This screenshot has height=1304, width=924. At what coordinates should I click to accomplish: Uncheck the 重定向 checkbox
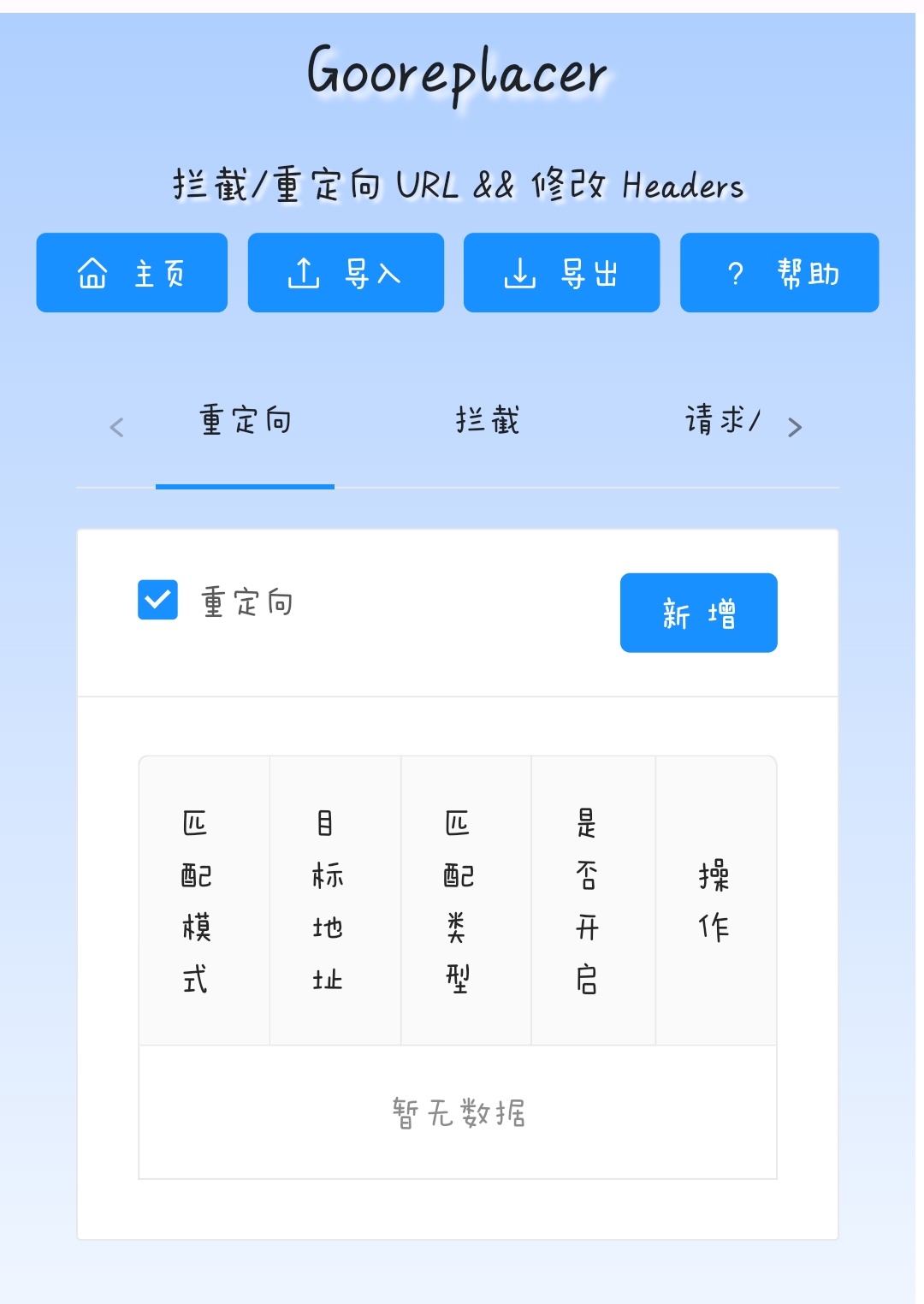coord(158,600)
